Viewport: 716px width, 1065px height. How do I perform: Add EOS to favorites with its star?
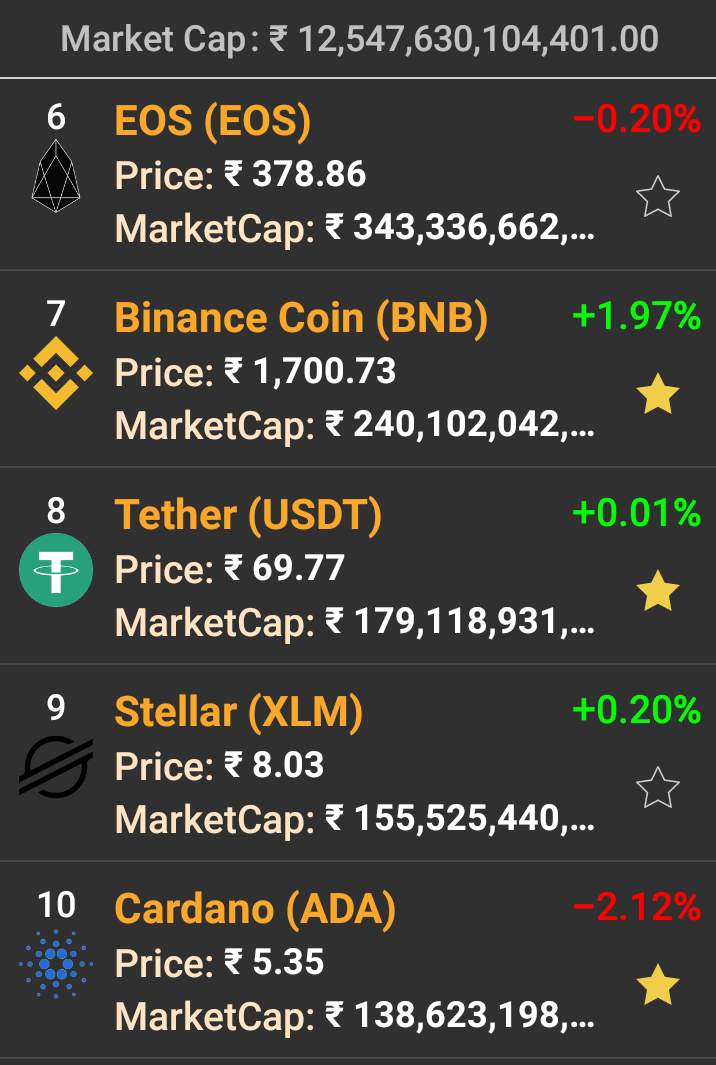click(658, 197)
